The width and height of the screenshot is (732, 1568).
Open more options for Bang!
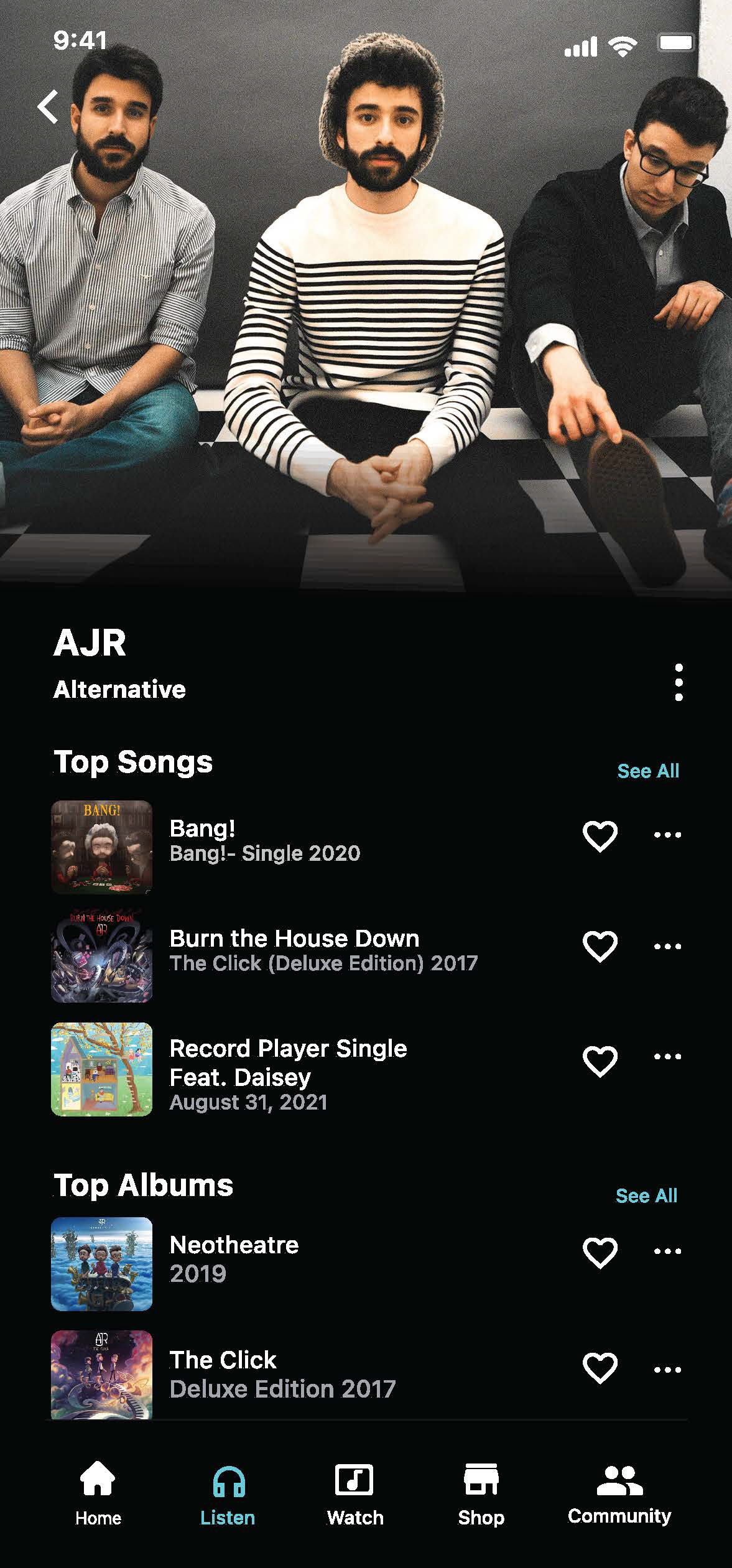tap(667, 835)
